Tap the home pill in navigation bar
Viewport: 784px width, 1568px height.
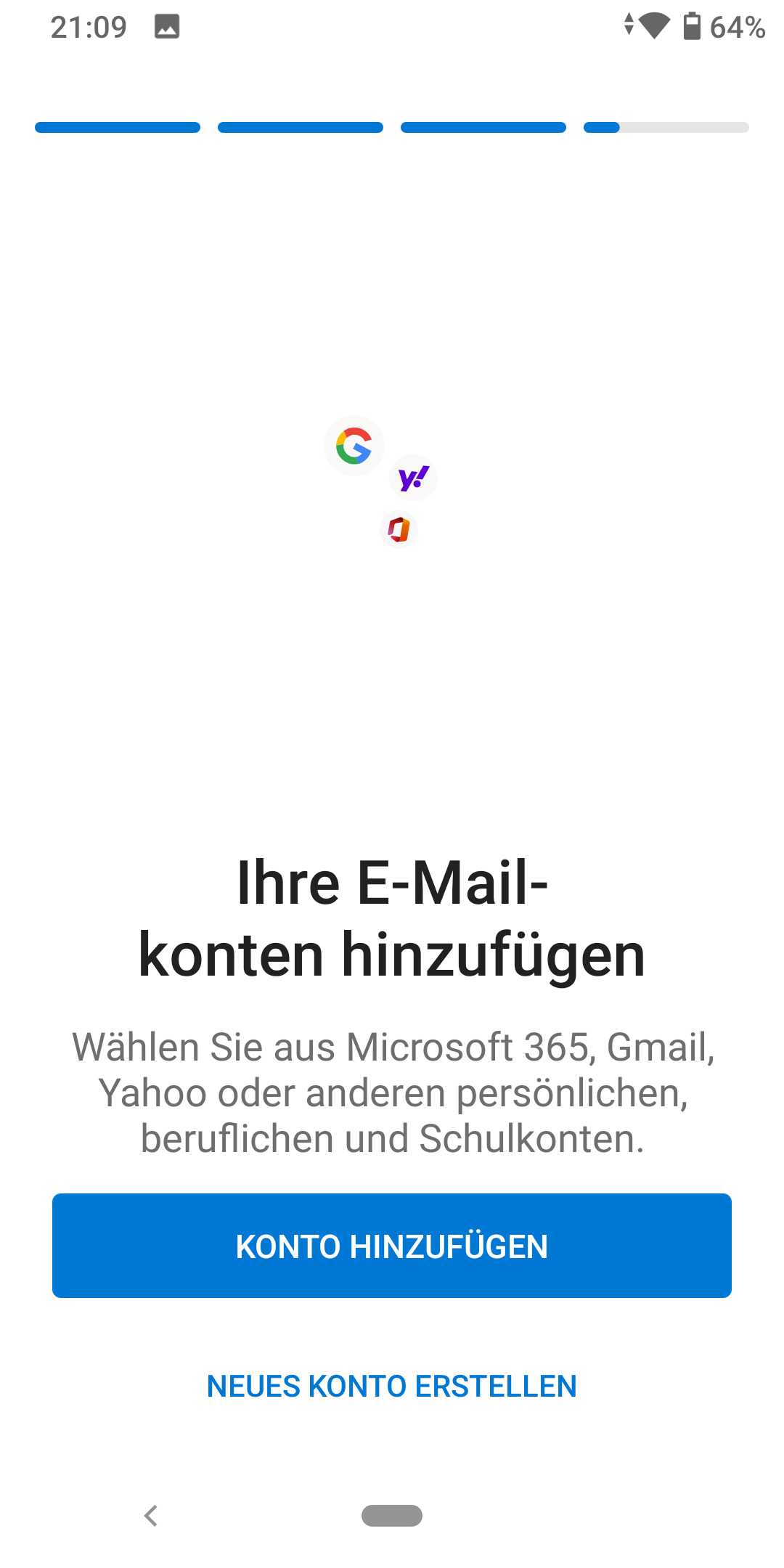pos(392,1516)
